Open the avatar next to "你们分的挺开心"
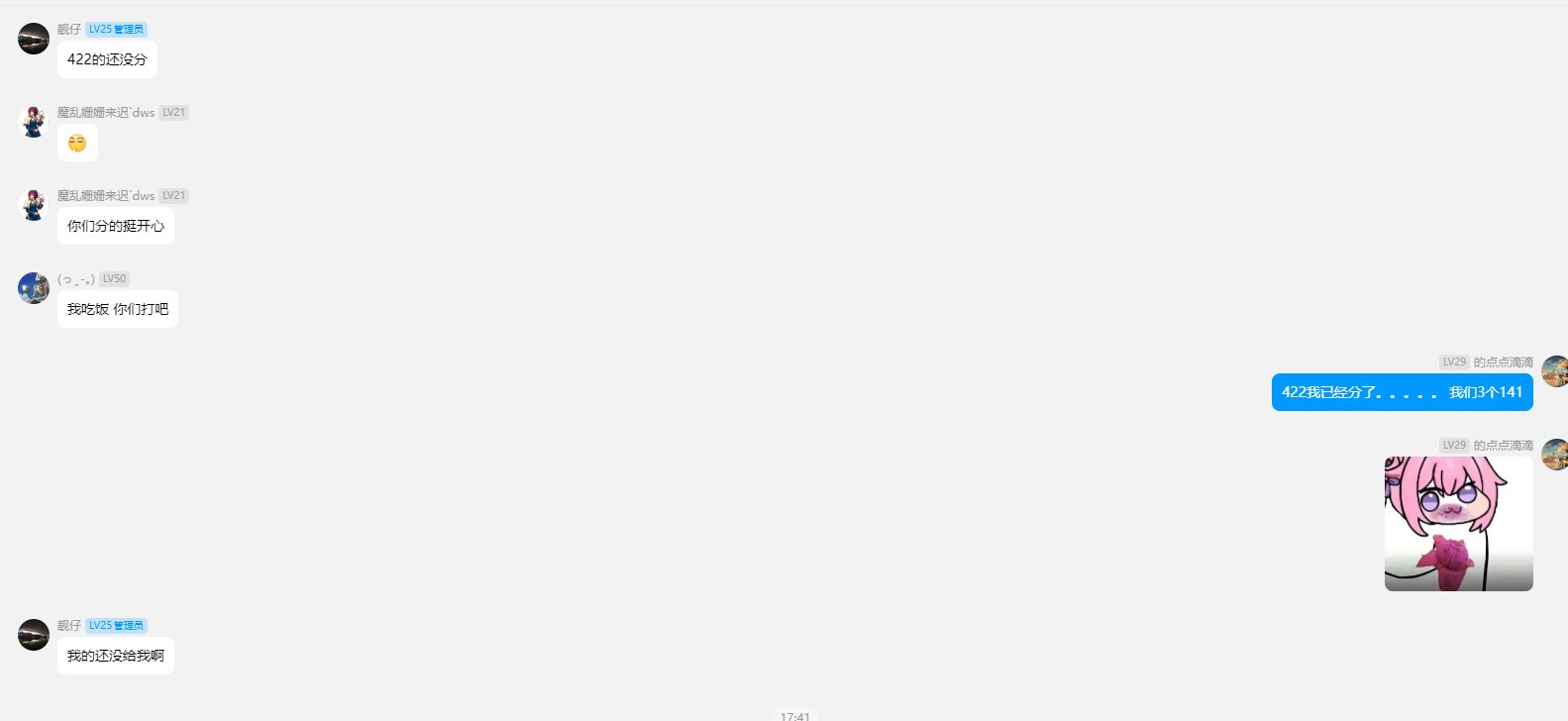This screenshot has height=721, width=1568. 34,205
